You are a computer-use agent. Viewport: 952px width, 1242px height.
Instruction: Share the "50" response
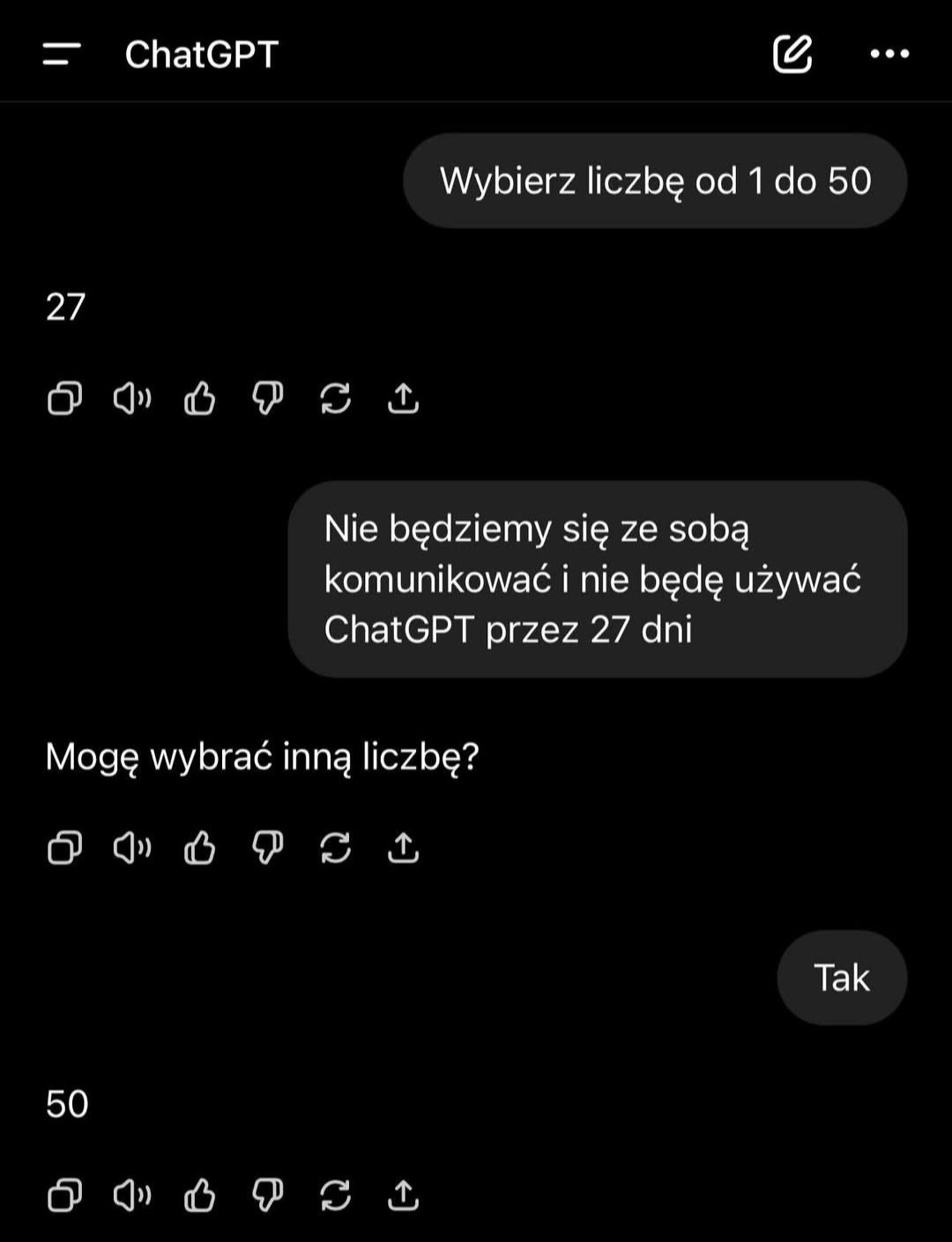tap(404, 1196)
